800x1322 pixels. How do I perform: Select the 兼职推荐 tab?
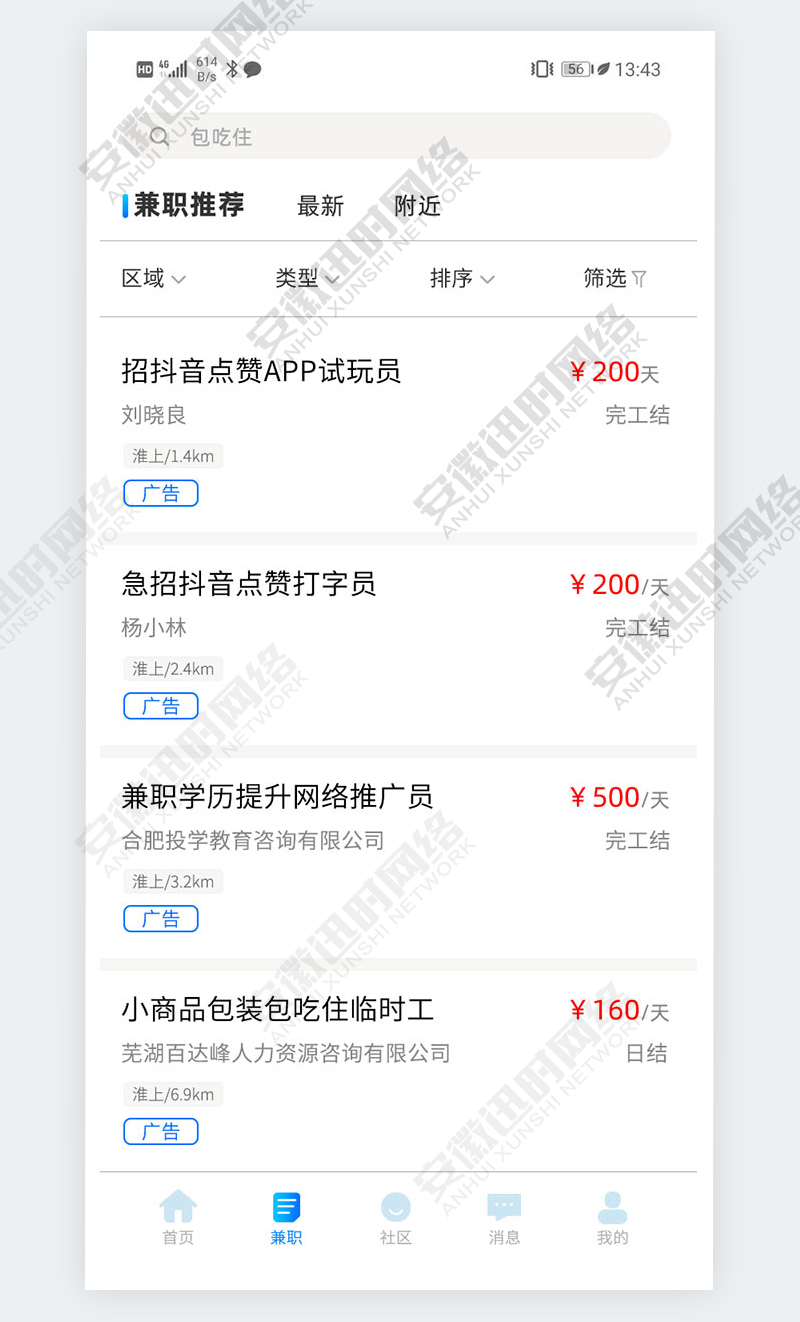coord(188,205)
